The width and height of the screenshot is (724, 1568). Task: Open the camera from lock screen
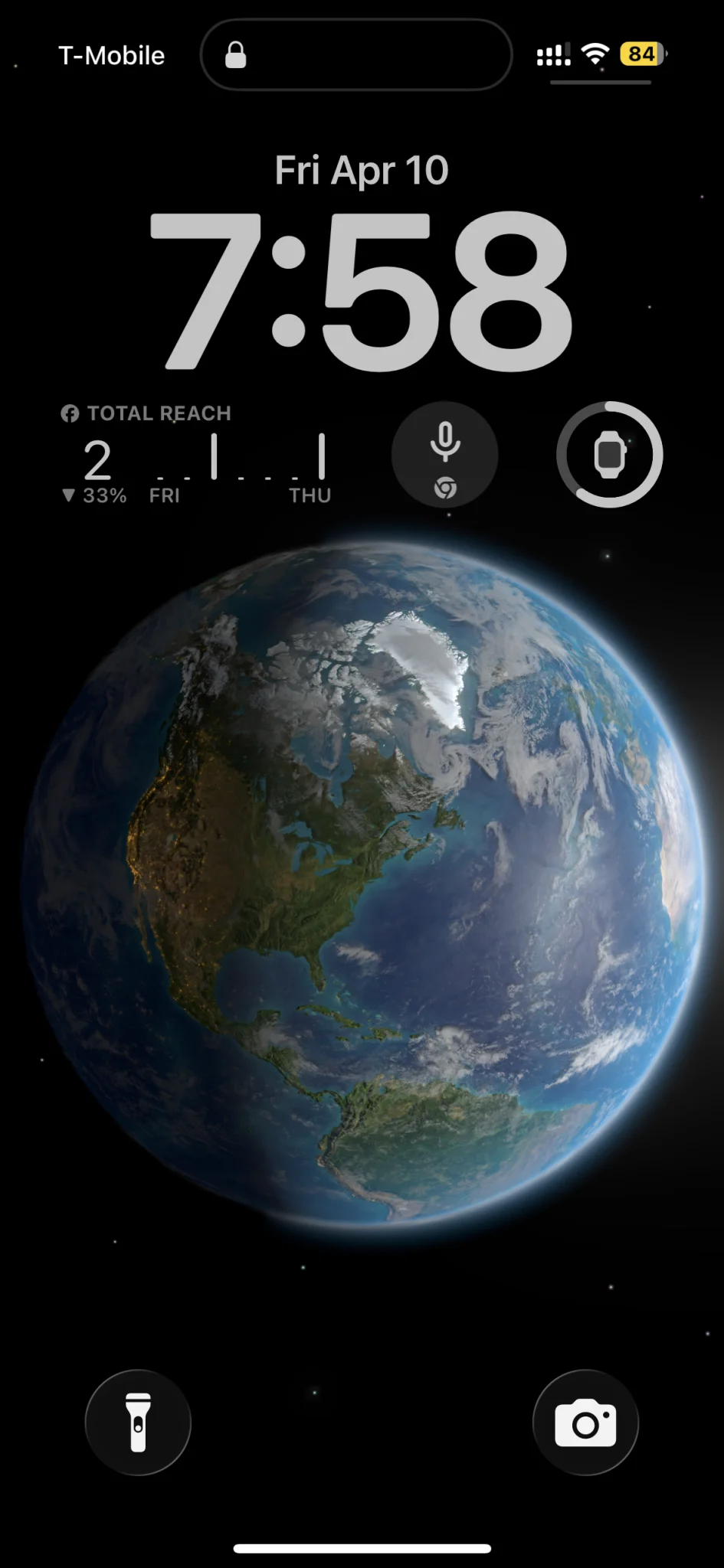coord(585,1423)
